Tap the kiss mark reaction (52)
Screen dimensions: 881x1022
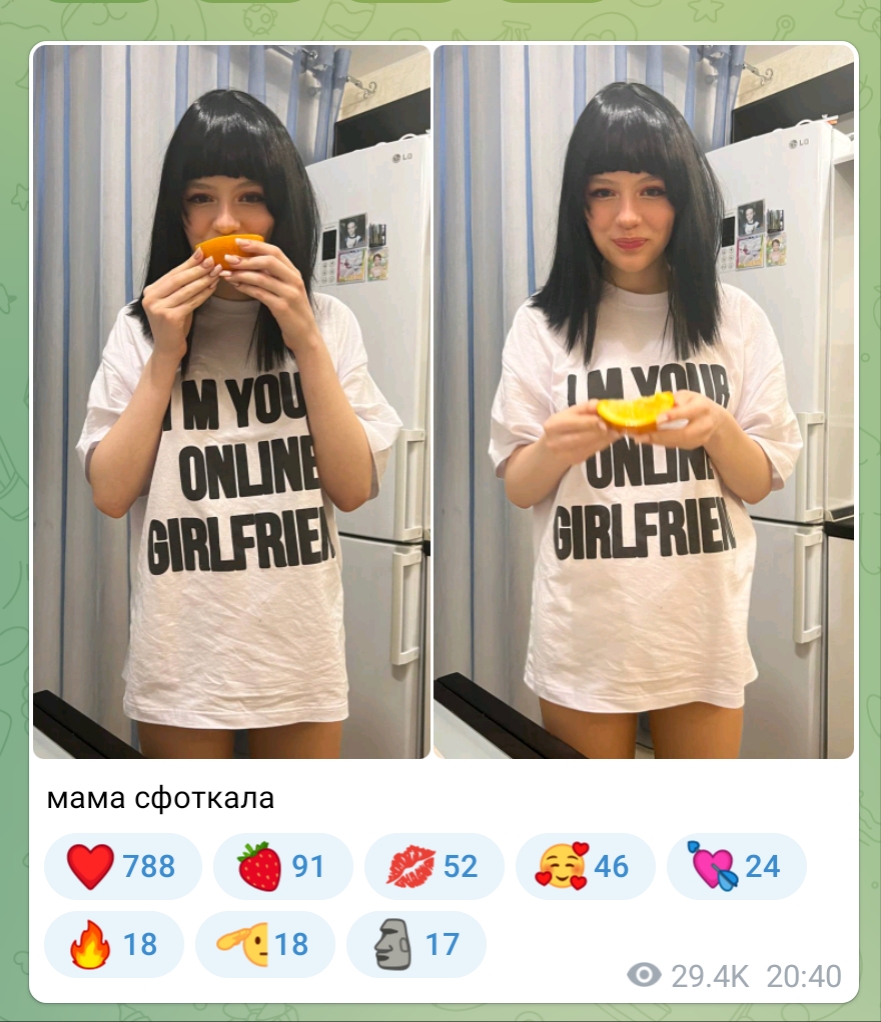point(434,866)
